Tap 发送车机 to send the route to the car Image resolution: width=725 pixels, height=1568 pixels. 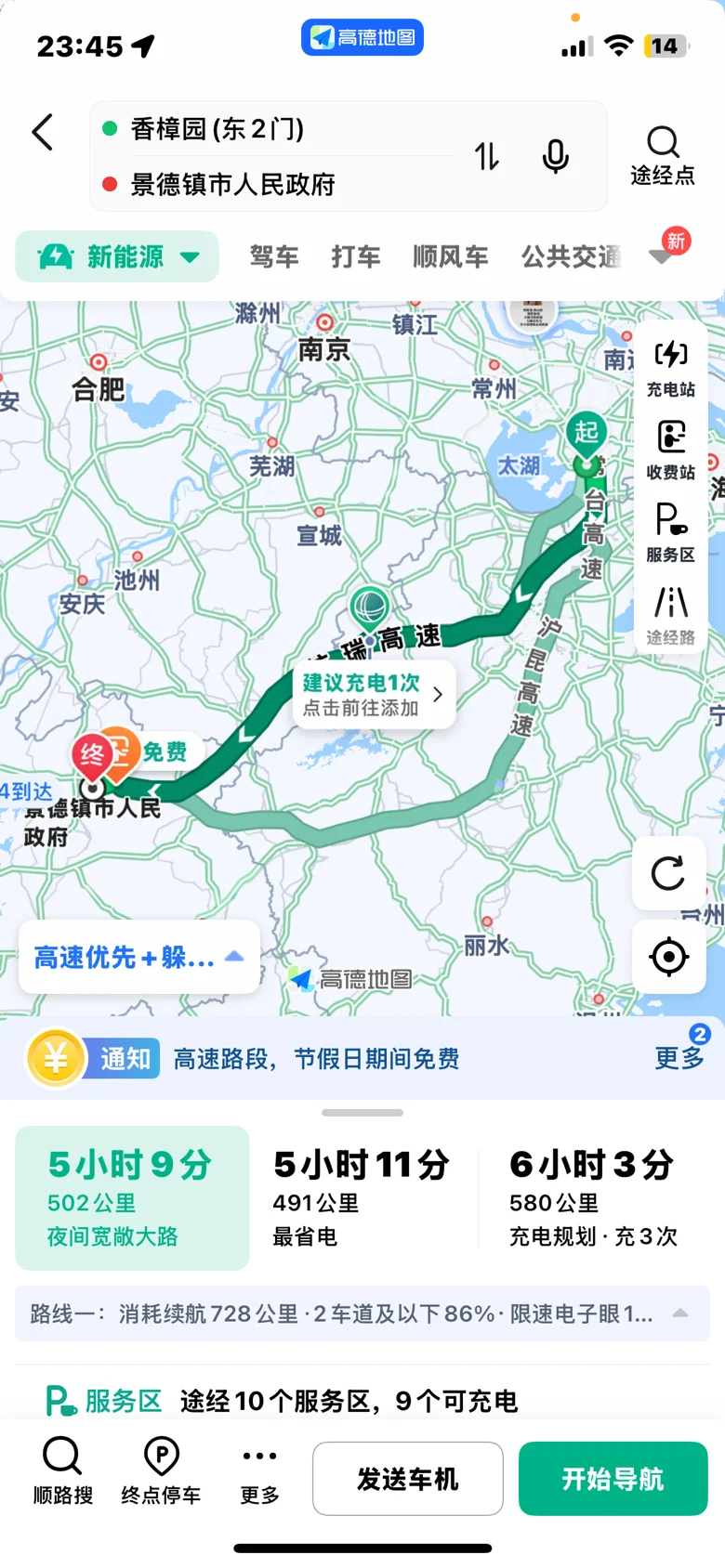(x=408, y=1479)
